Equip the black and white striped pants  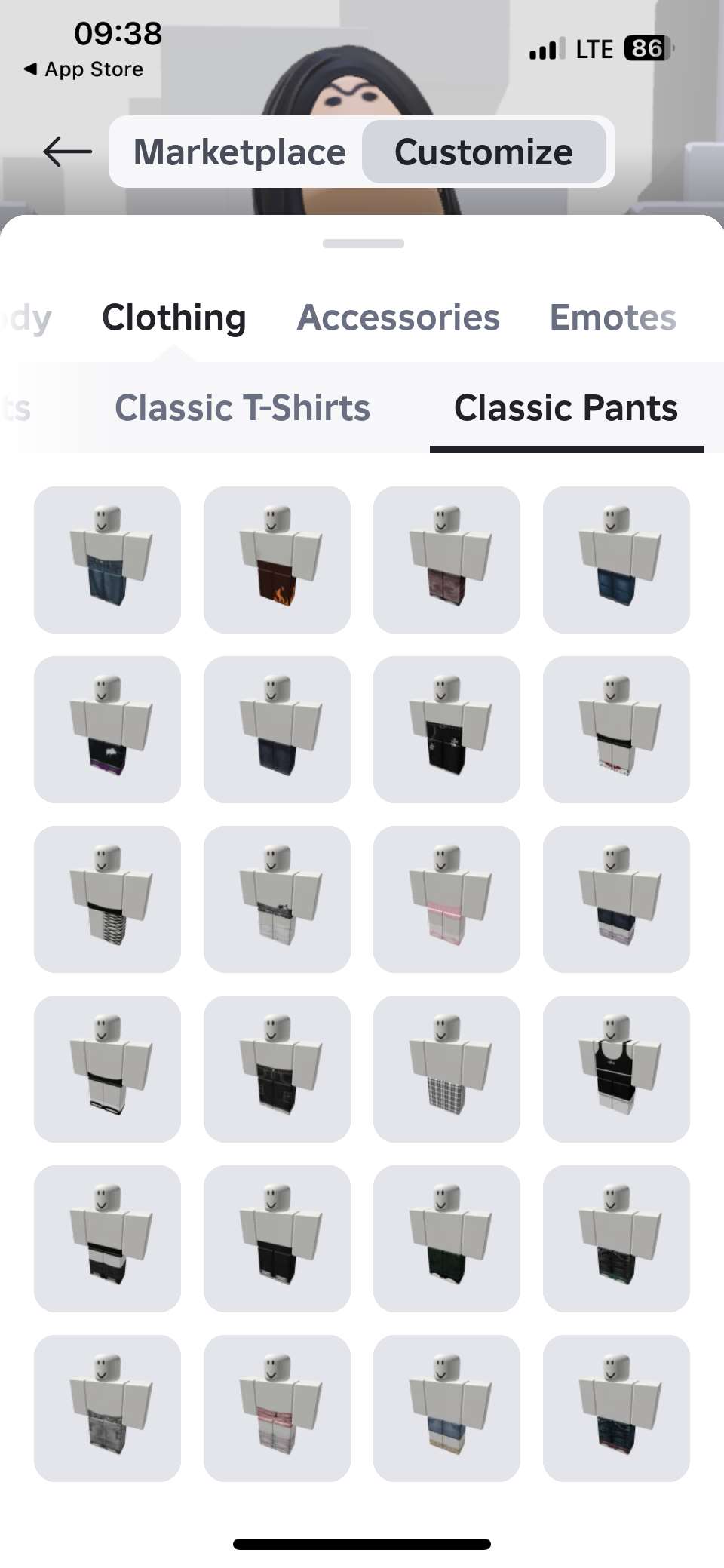point(107,899)
